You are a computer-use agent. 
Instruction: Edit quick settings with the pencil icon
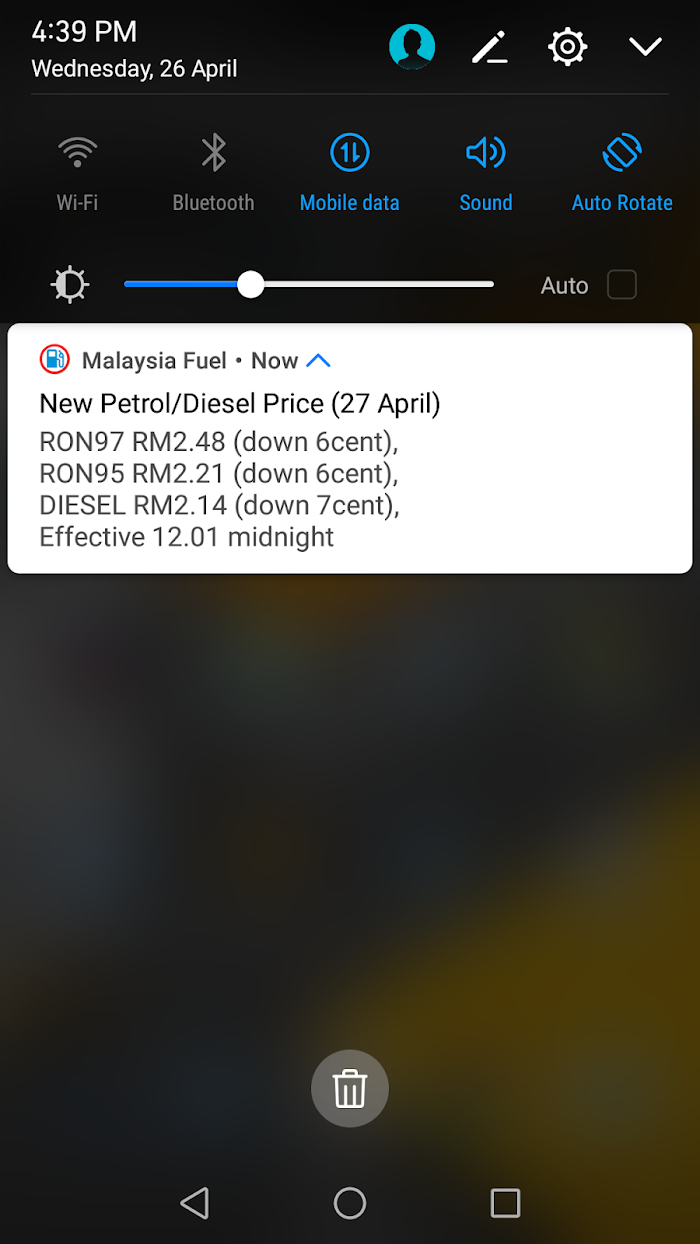tap(490, 47)
